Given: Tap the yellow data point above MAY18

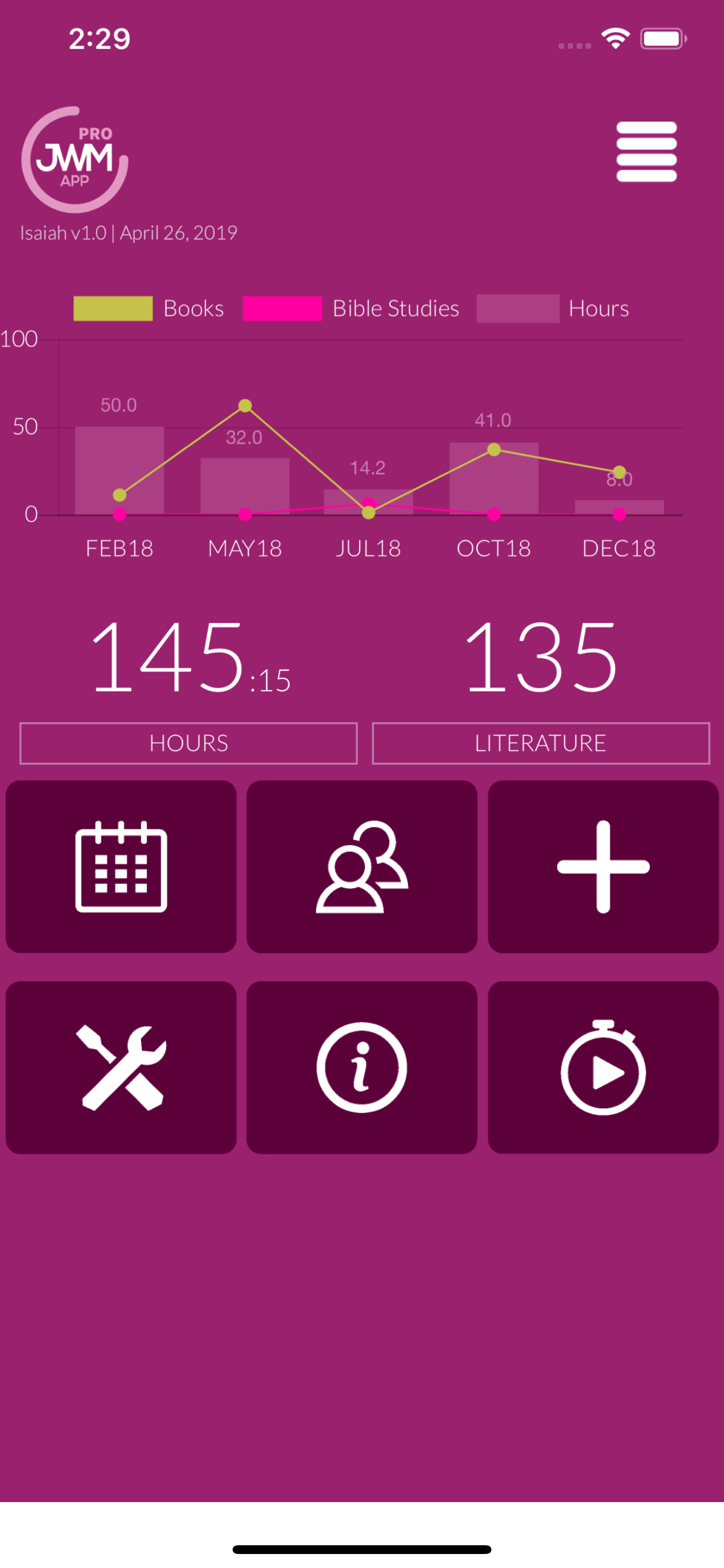Looking at the screenshot, I should click(245, 405).
